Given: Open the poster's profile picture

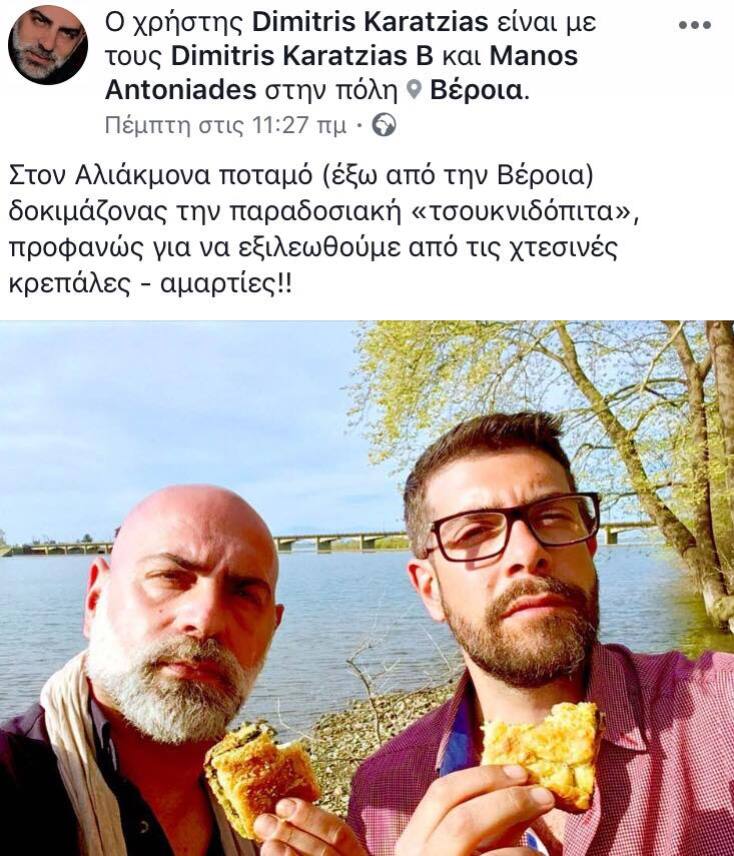Looking at the screenshot, I should 48,46.
